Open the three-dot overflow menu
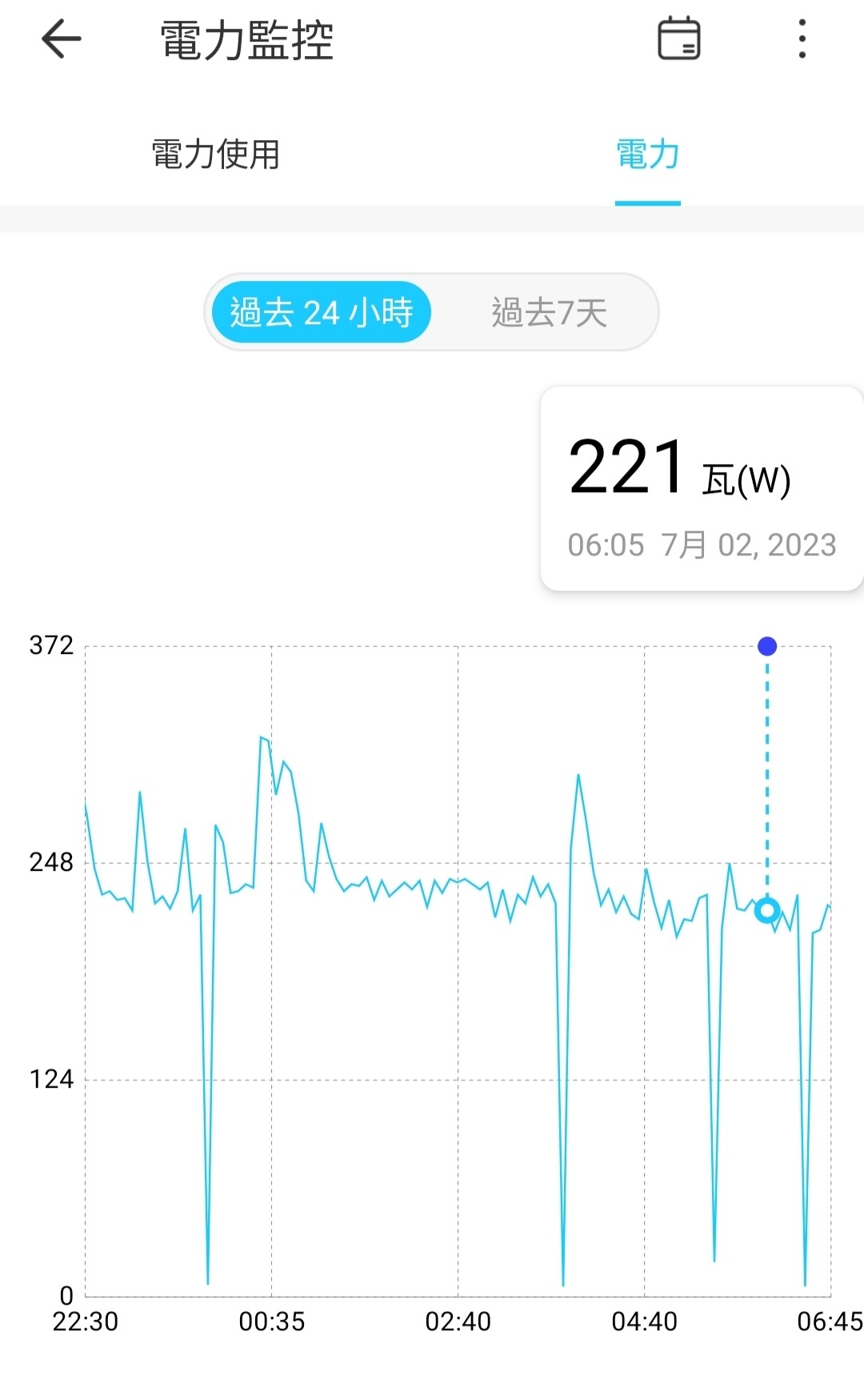This screenshot has height=1400, width=864. pyautogui.click(x=802, y=39)
